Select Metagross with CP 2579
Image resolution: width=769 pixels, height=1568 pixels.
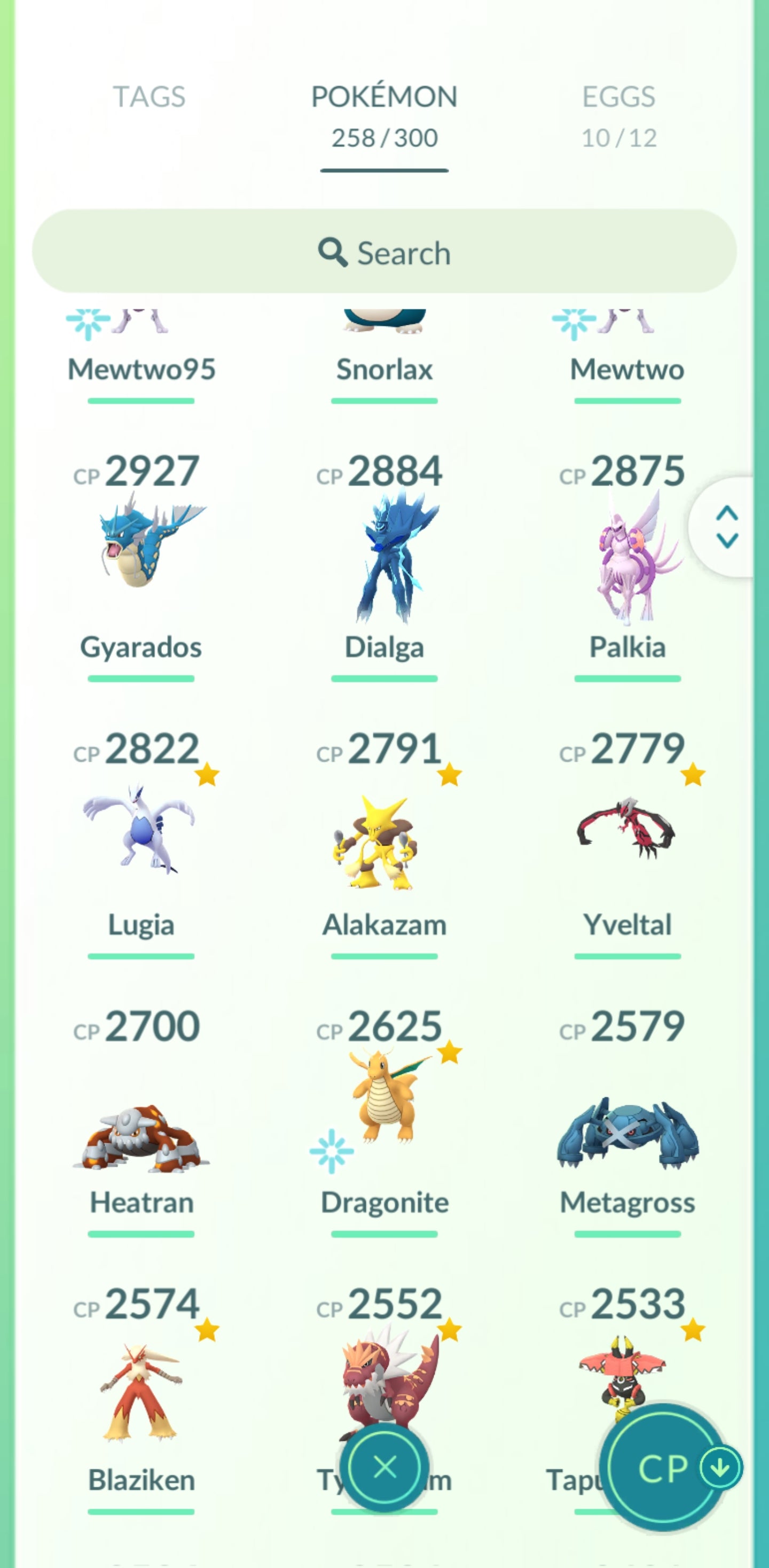click(627, 1132)
